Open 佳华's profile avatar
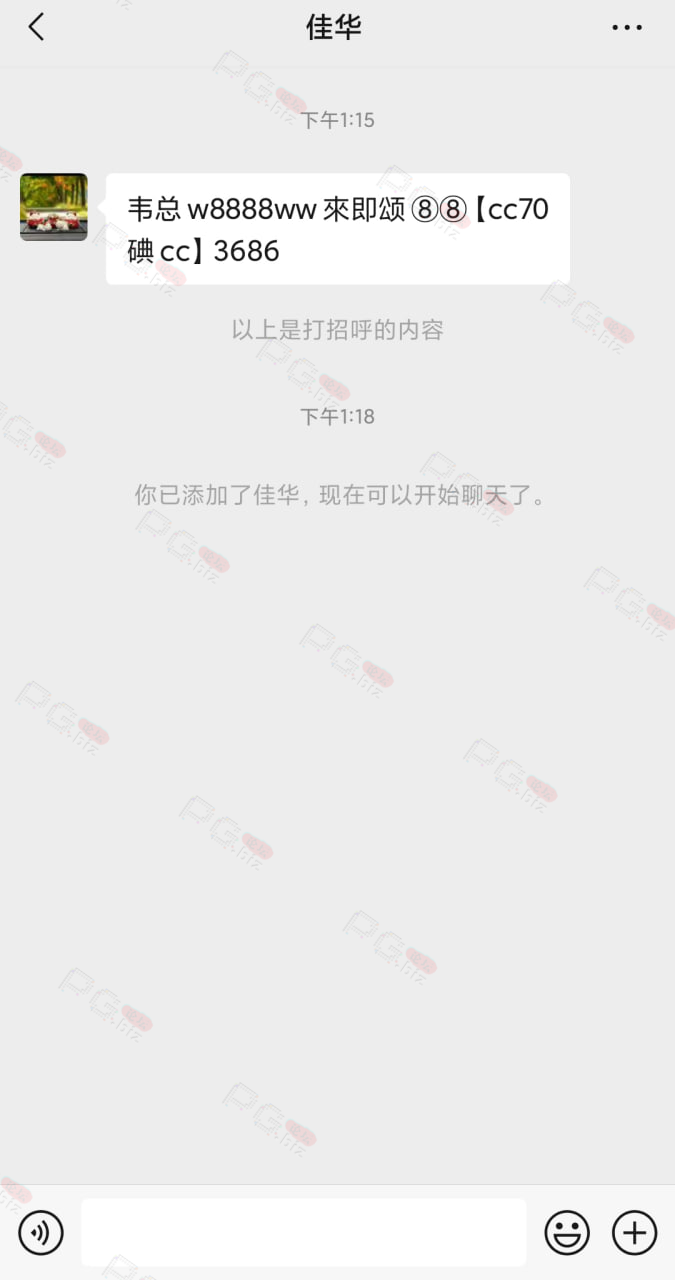 (54, 207)
